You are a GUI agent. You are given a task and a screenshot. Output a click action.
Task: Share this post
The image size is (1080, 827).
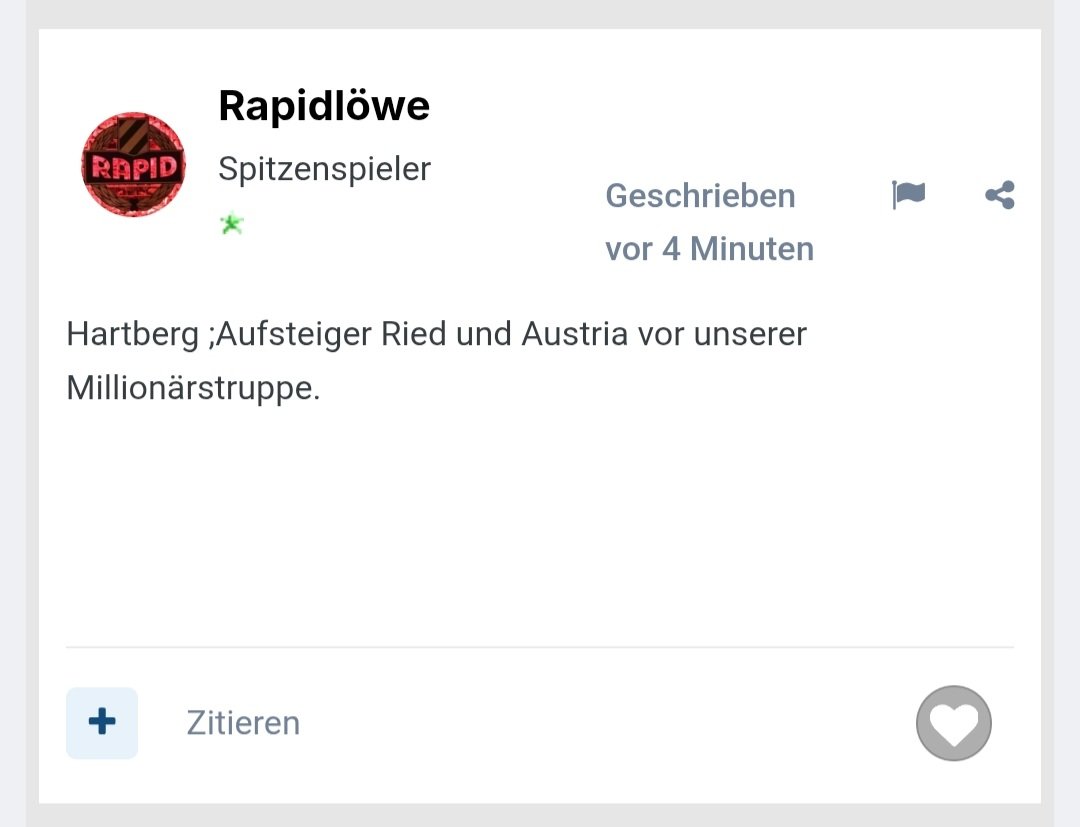[x=999, y=195]
